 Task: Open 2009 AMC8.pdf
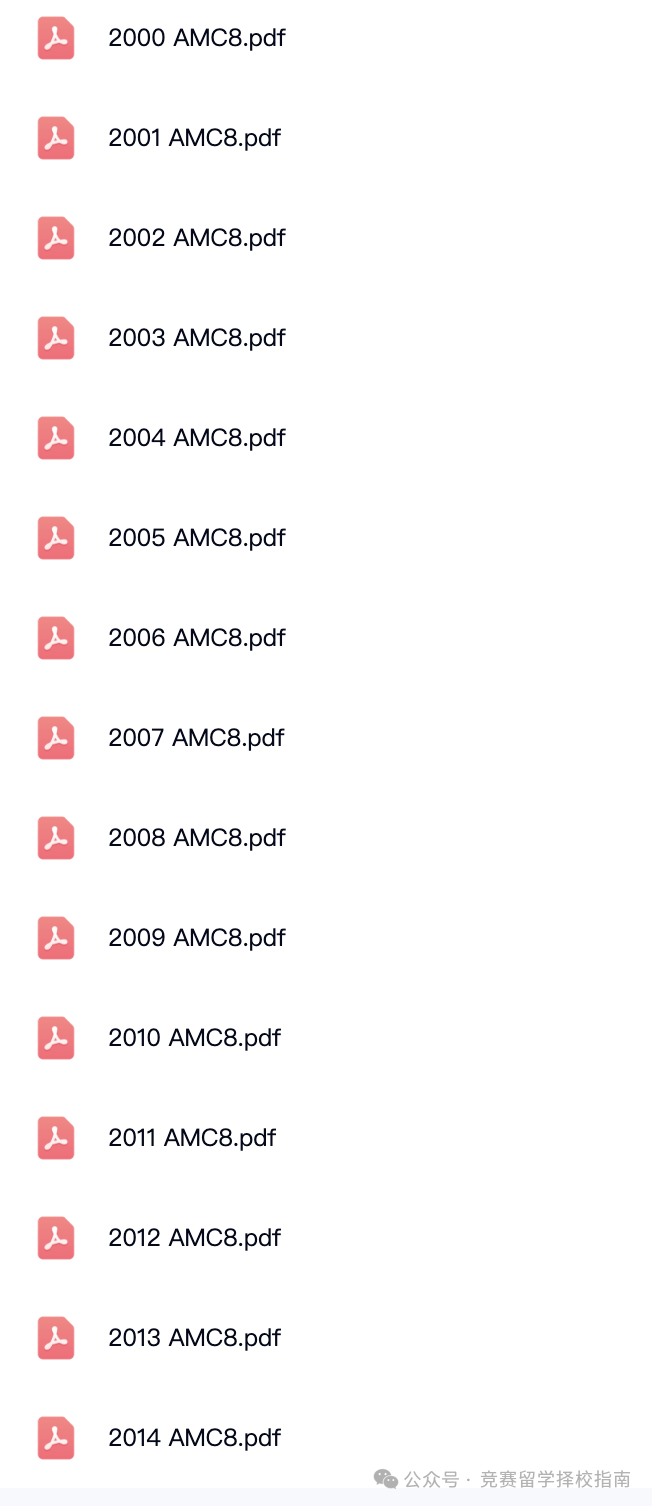(x=196, y=938)
